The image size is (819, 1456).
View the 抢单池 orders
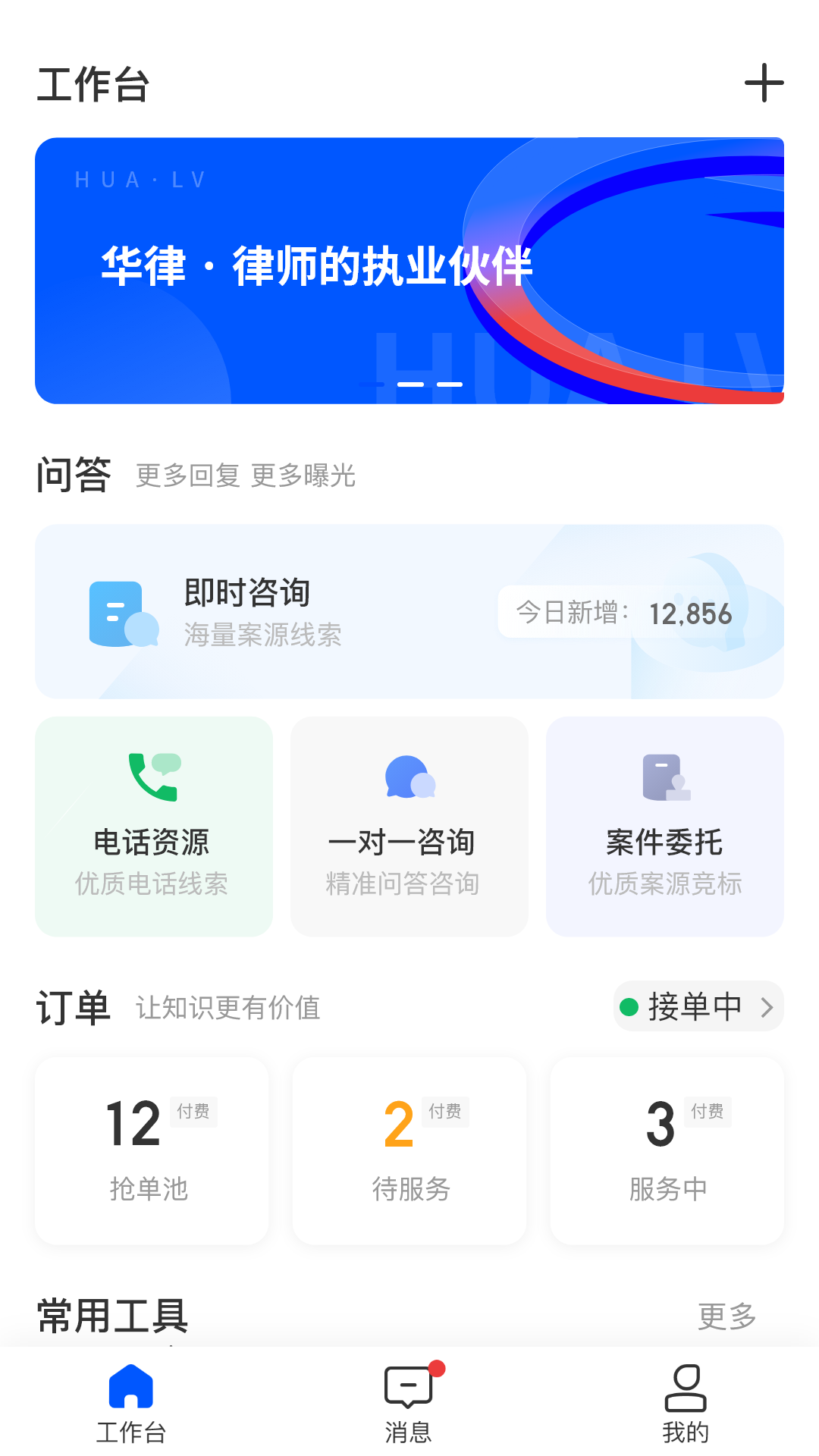(152, 1150)
